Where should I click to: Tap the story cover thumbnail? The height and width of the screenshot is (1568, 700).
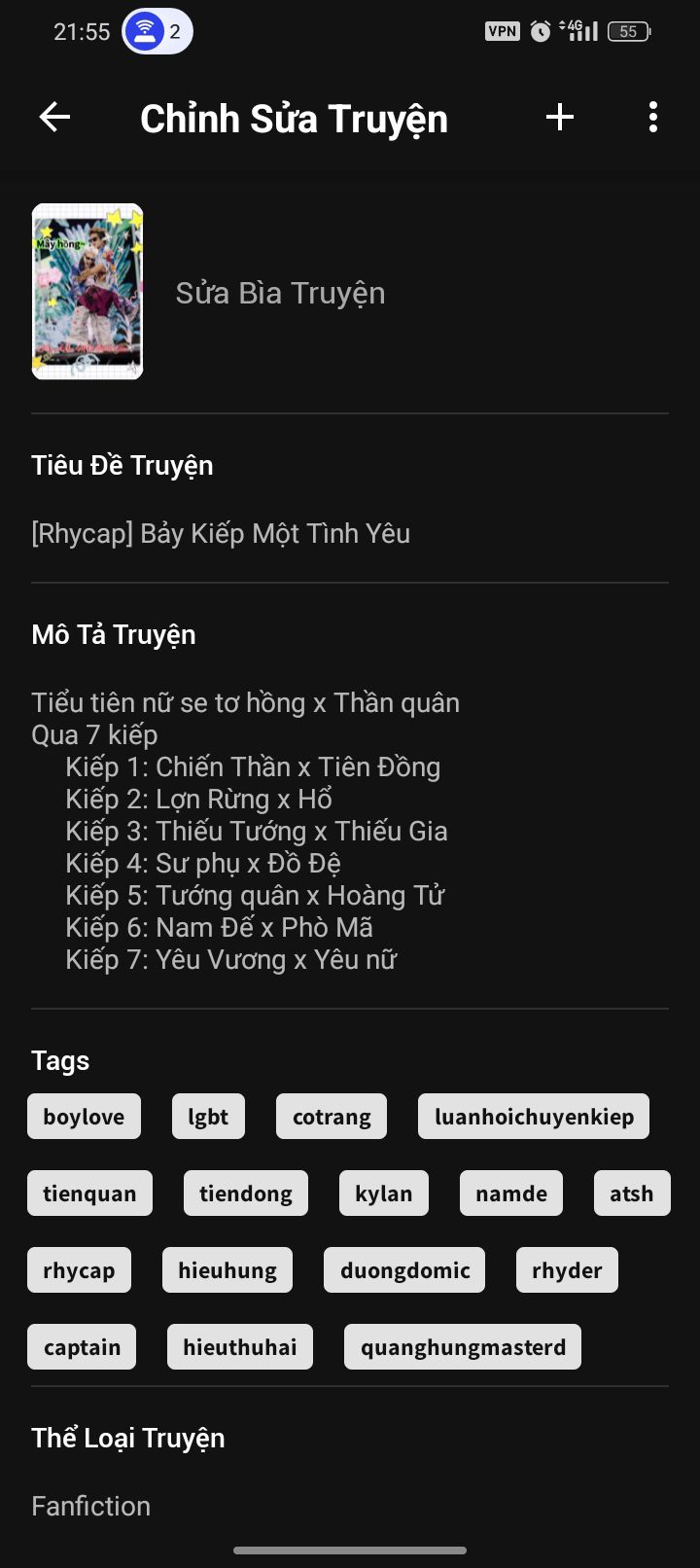point(87,292)
